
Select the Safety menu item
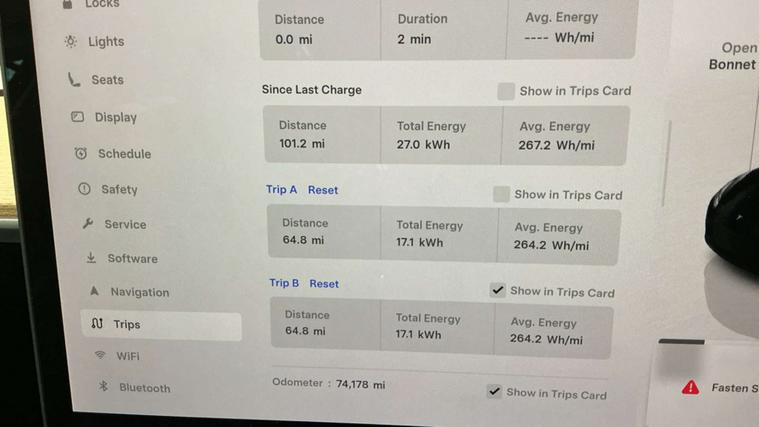click(119, 189)
